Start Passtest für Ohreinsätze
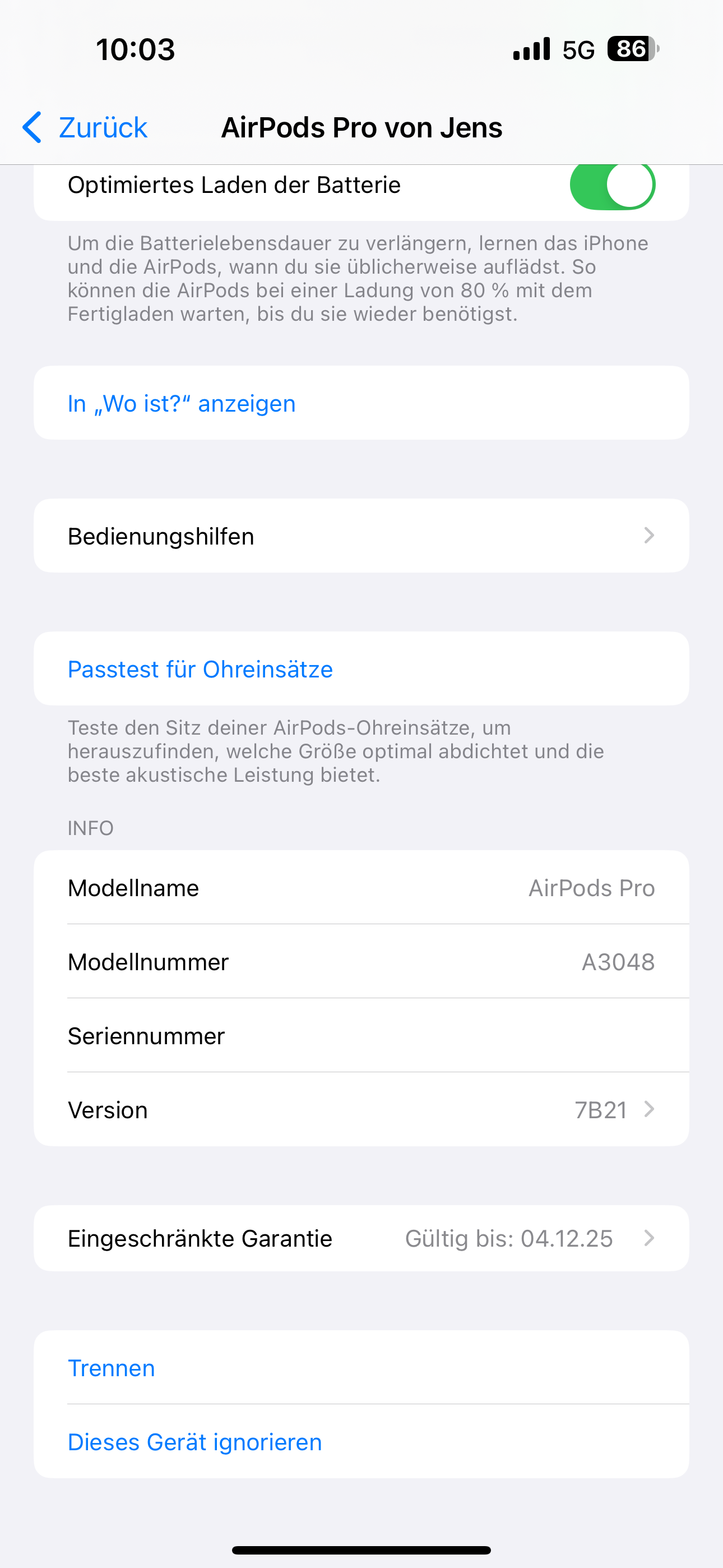Image resolution: width=723 pixels, height=1568 pixels. [x=200, y=670]
